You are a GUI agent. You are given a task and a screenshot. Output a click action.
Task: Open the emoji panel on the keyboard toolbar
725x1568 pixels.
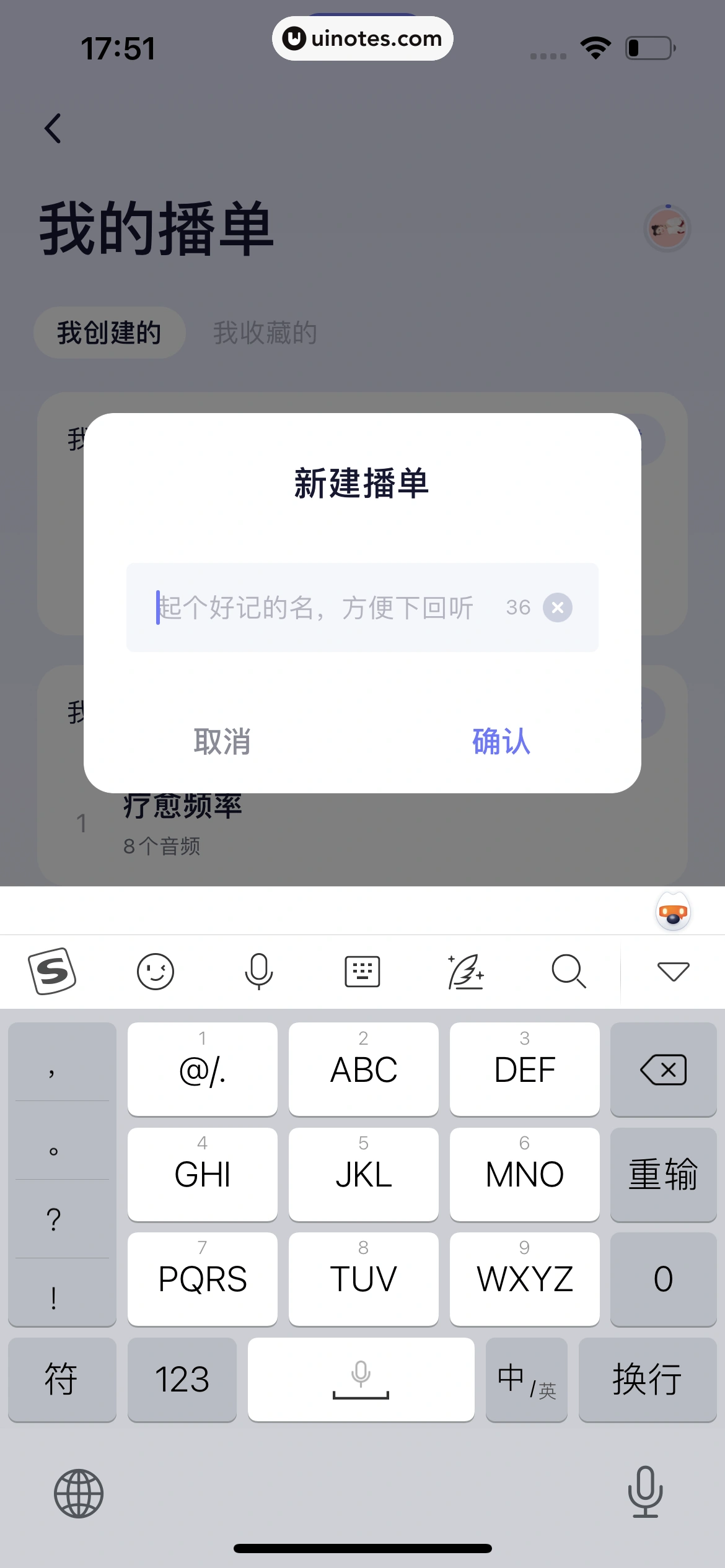click(156, 971)
